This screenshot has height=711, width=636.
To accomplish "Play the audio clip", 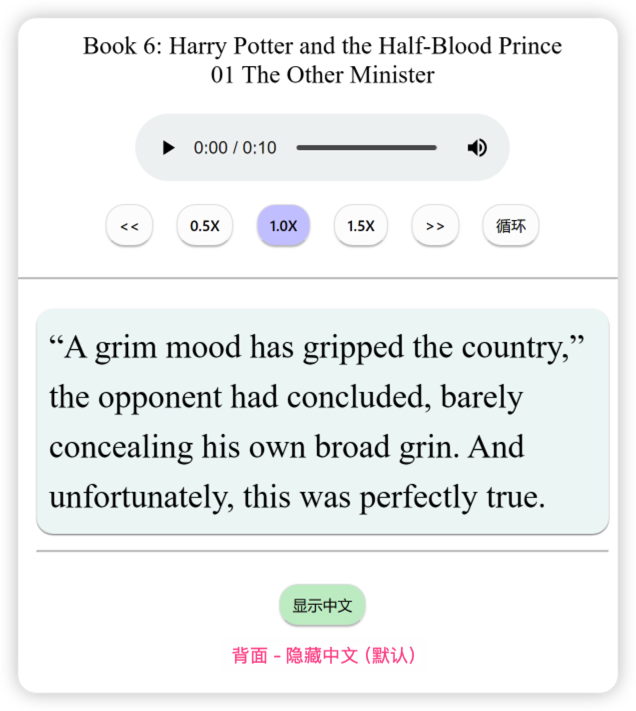I will pos(168,148).
